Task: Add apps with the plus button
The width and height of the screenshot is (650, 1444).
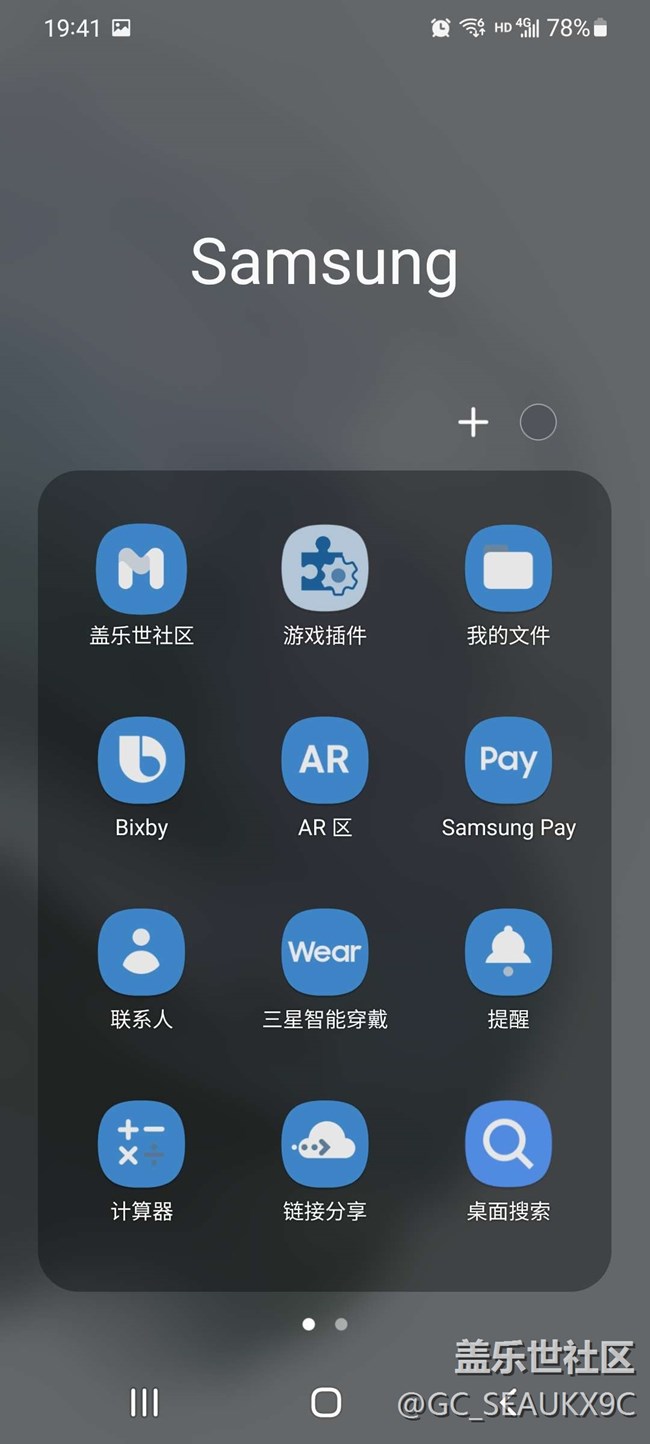Action: pyautogui.click(x=473, y=423)
